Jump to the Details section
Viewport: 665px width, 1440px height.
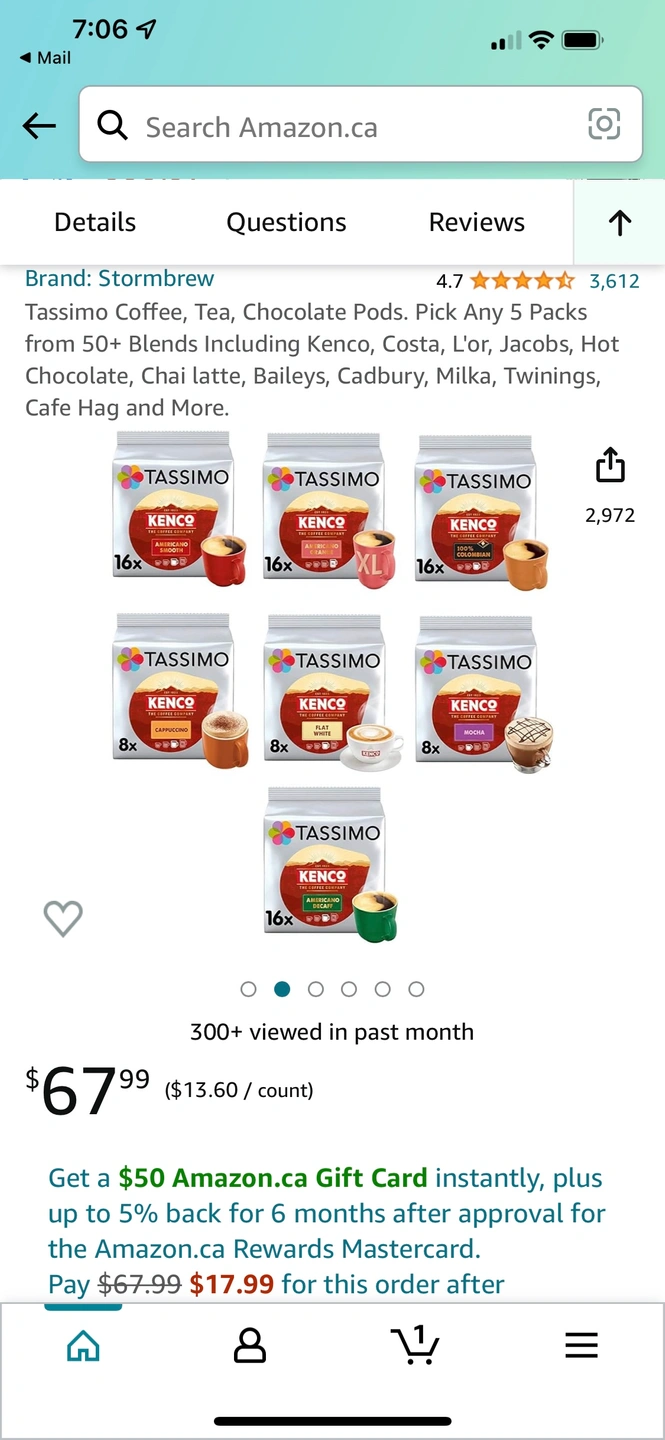pos(95,222)
